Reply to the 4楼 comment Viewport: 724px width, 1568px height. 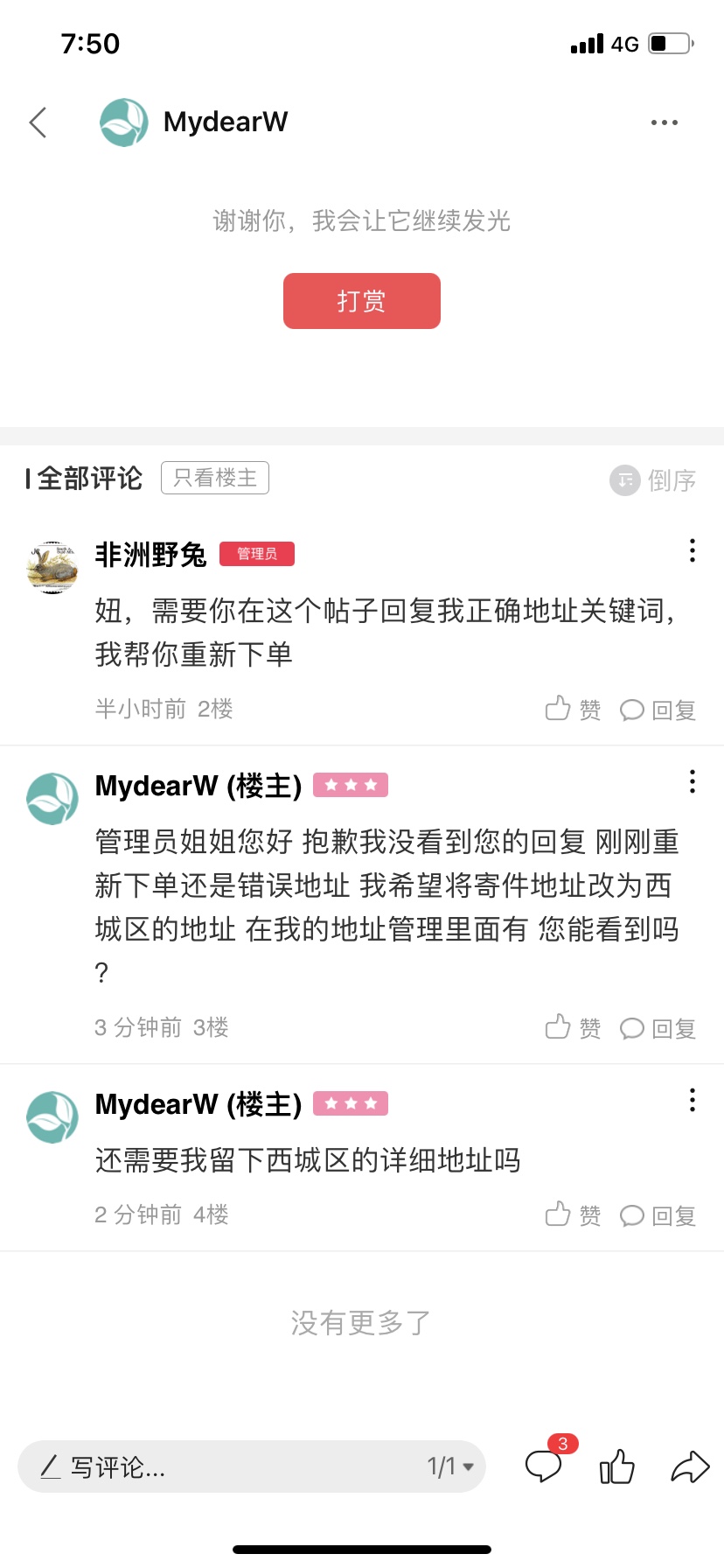pyautogui.click(x=658, y=1215)
